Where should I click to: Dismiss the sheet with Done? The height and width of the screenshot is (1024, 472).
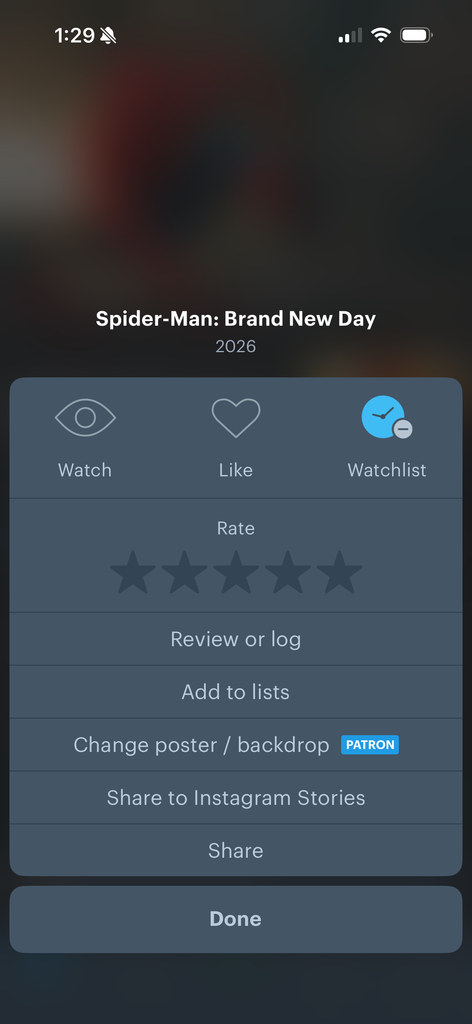tap(236, 919)
